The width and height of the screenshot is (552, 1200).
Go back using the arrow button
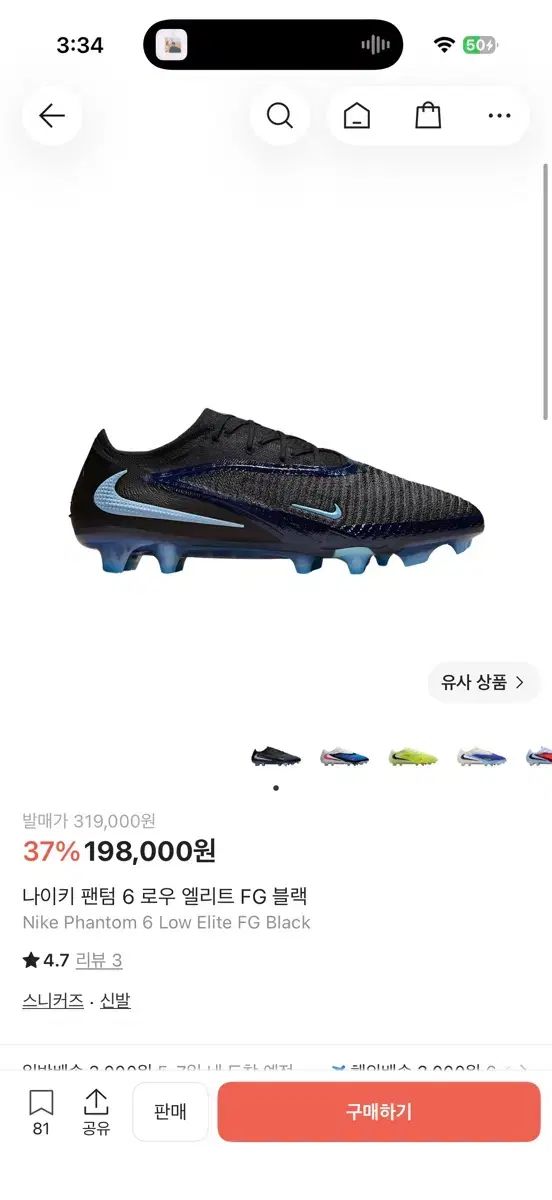point(52,116)
